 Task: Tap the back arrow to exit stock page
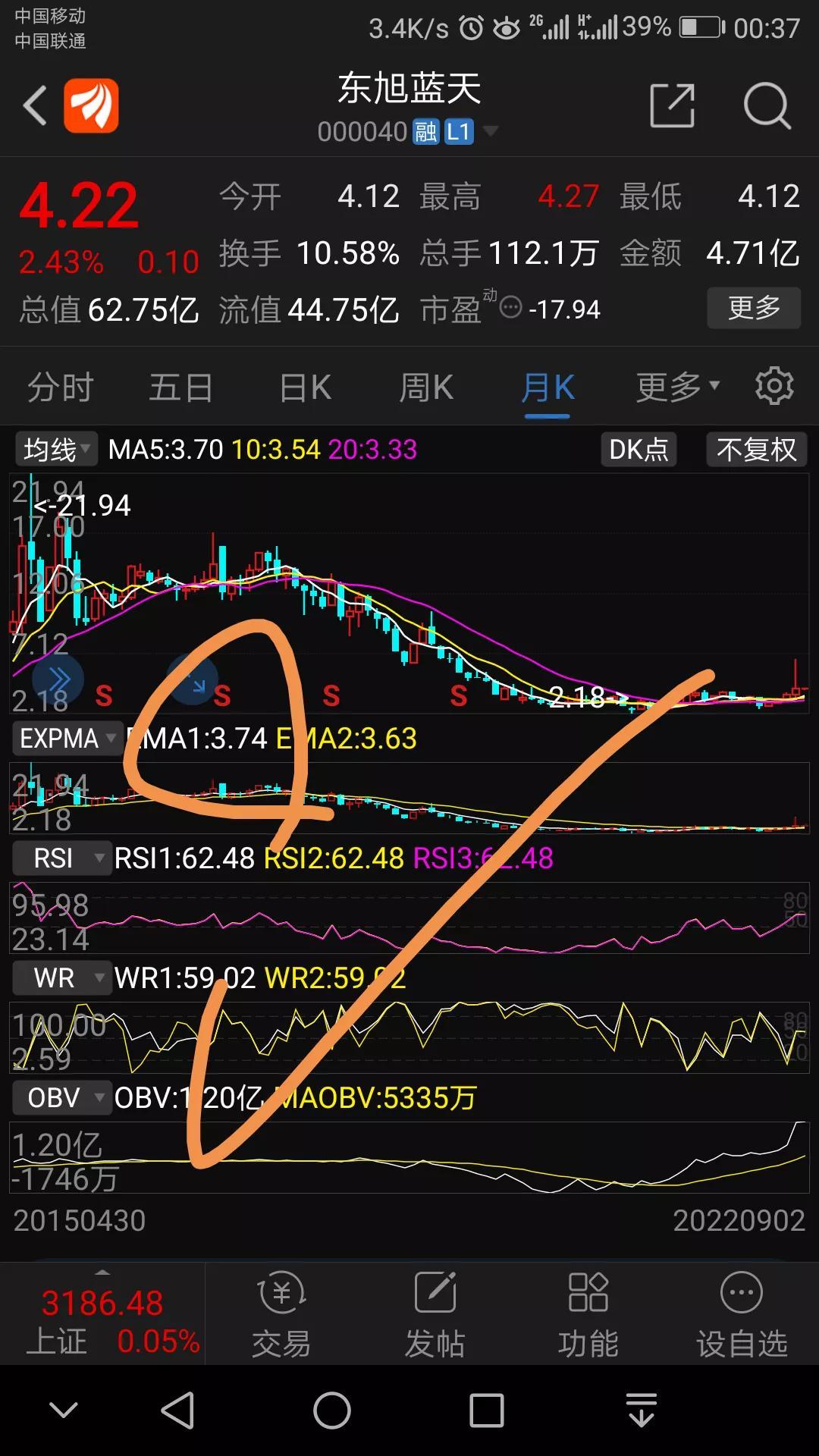(33, 106)
